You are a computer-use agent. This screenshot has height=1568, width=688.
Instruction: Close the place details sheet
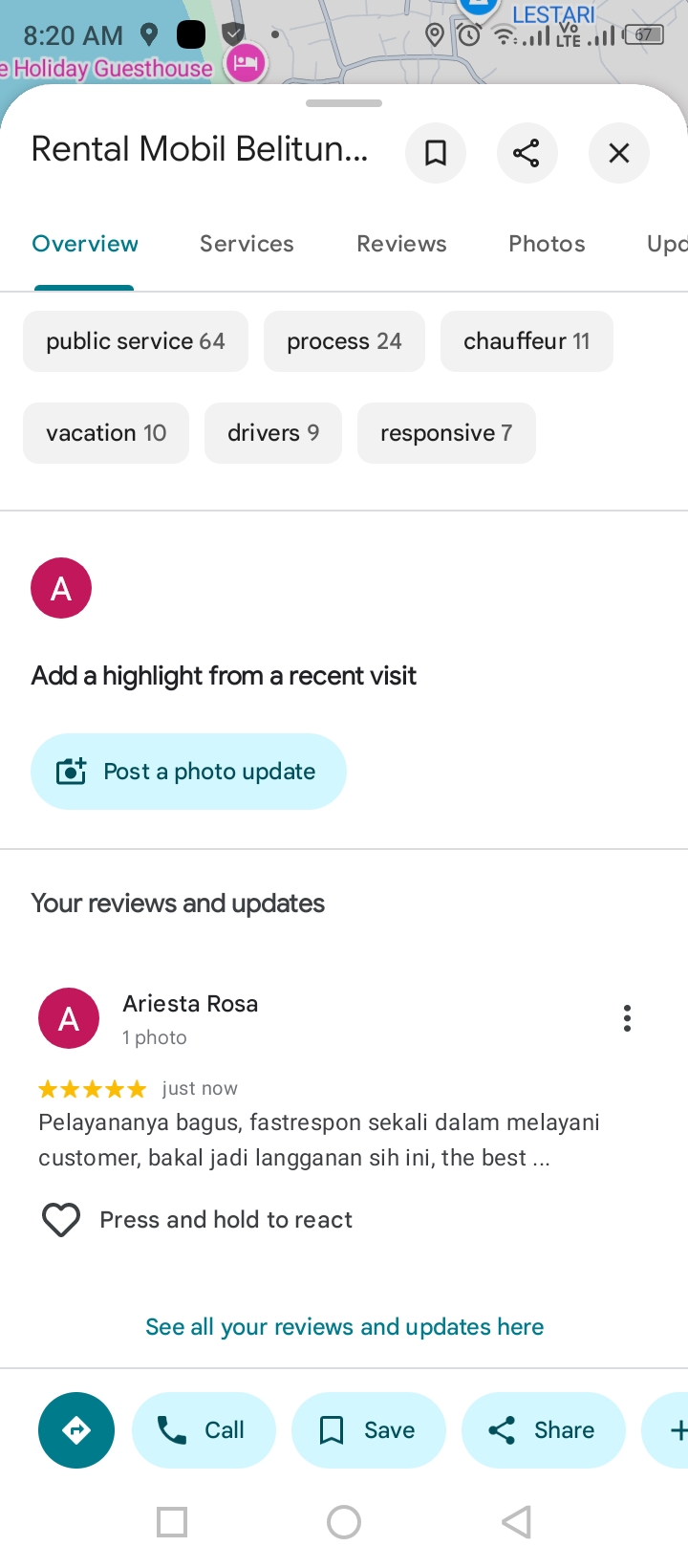pyautogui.click(x=619, y=153)
